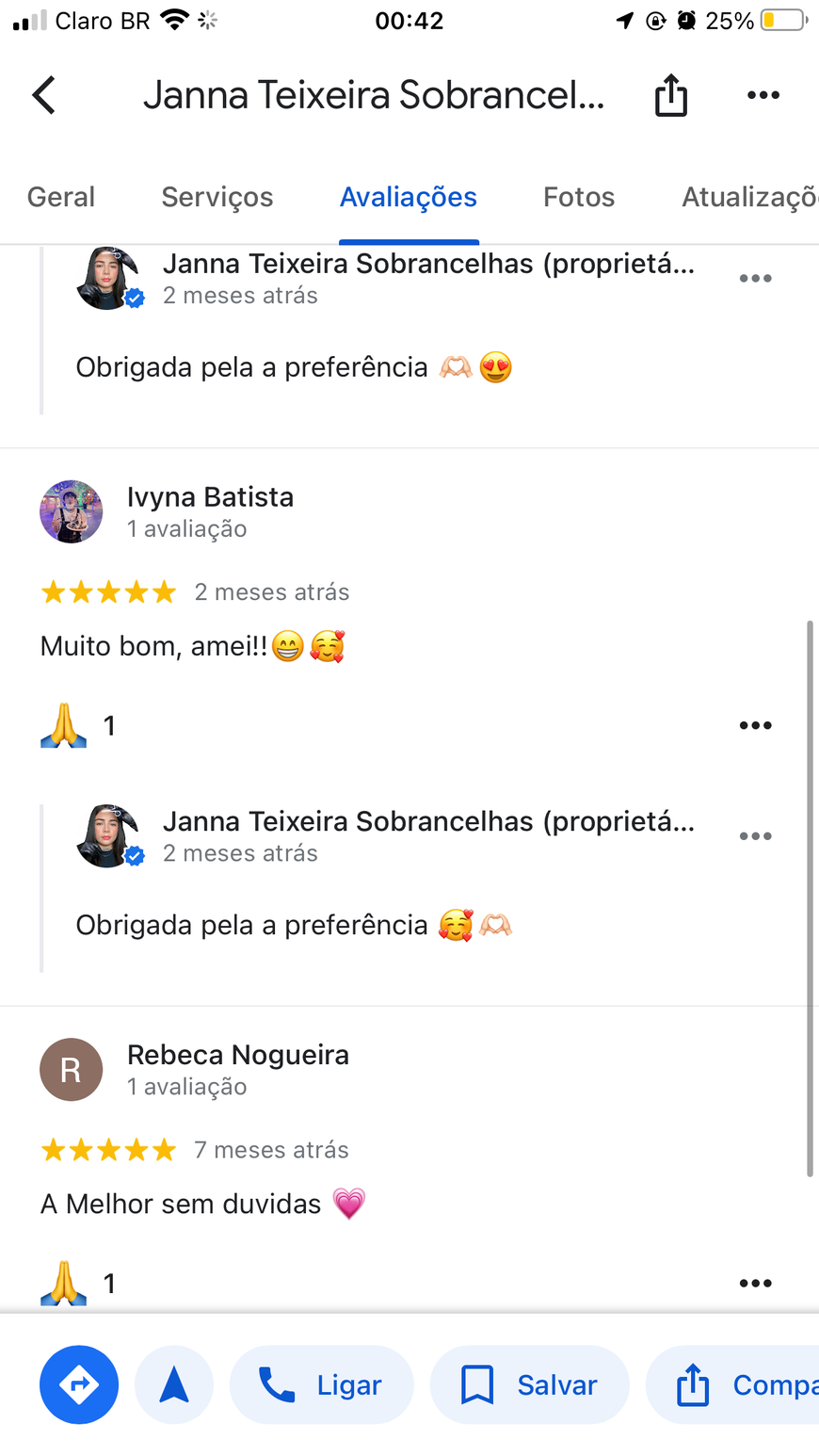Open more options for Rebeca Nogueira's review
The image size is (819, 1456).
pyautogui.click(x=755, y=1283)
